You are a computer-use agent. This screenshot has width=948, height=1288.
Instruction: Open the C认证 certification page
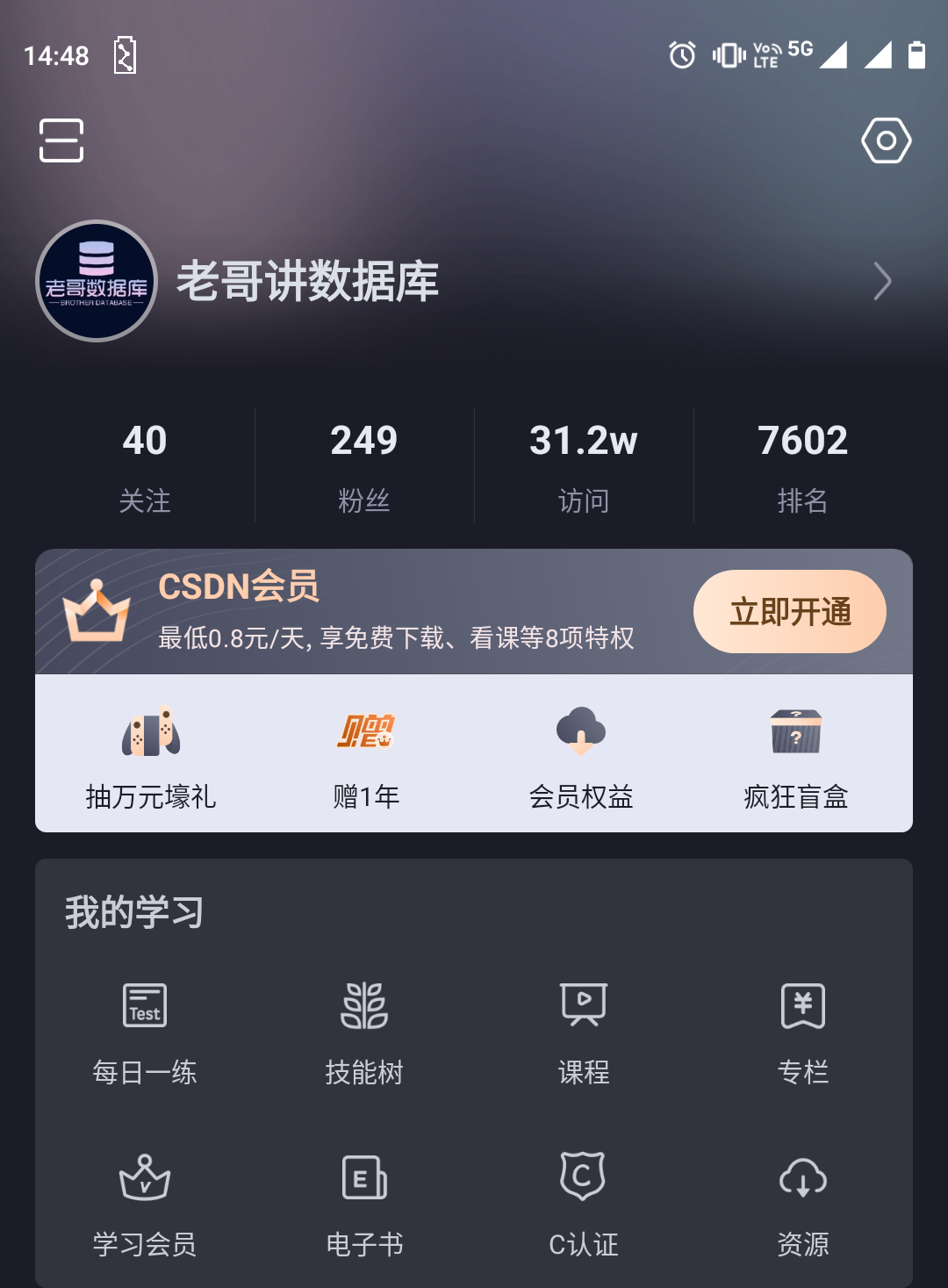(x=584, y=1205)
